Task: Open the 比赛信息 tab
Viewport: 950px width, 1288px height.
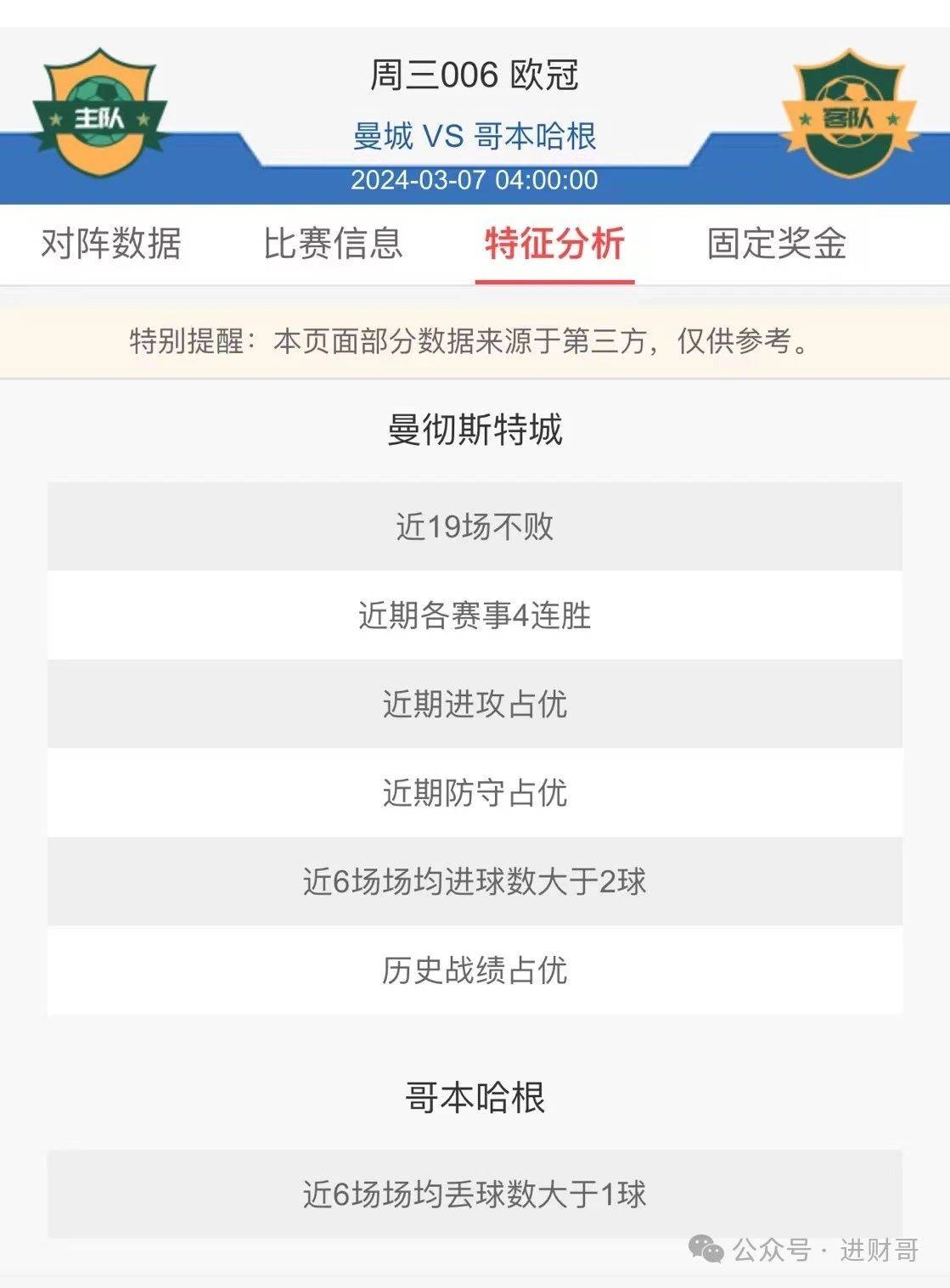Action: pos(334,245)
